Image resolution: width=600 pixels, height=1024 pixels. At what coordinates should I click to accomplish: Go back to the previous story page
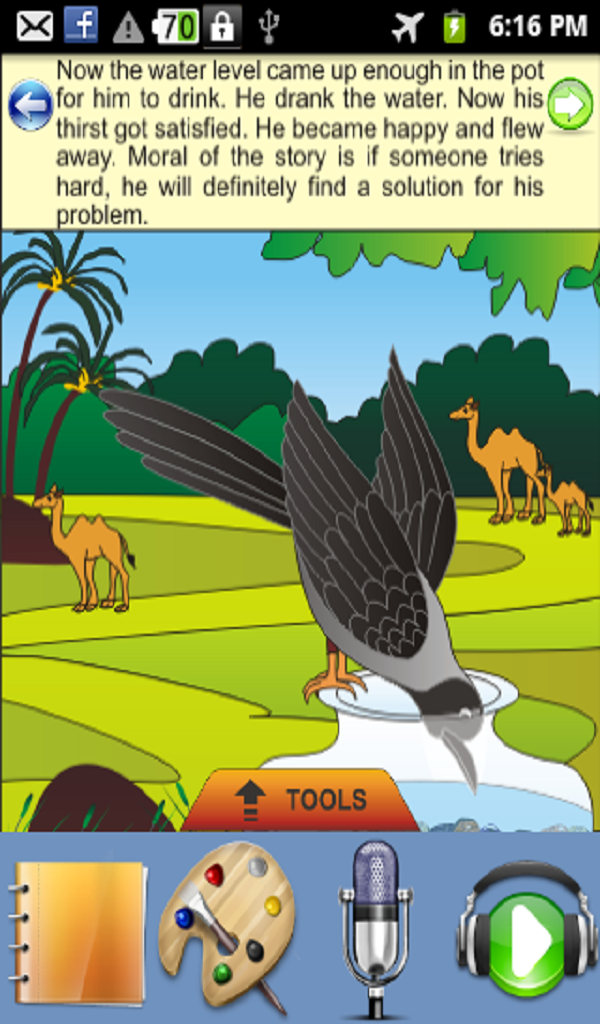tap(30, 105)
